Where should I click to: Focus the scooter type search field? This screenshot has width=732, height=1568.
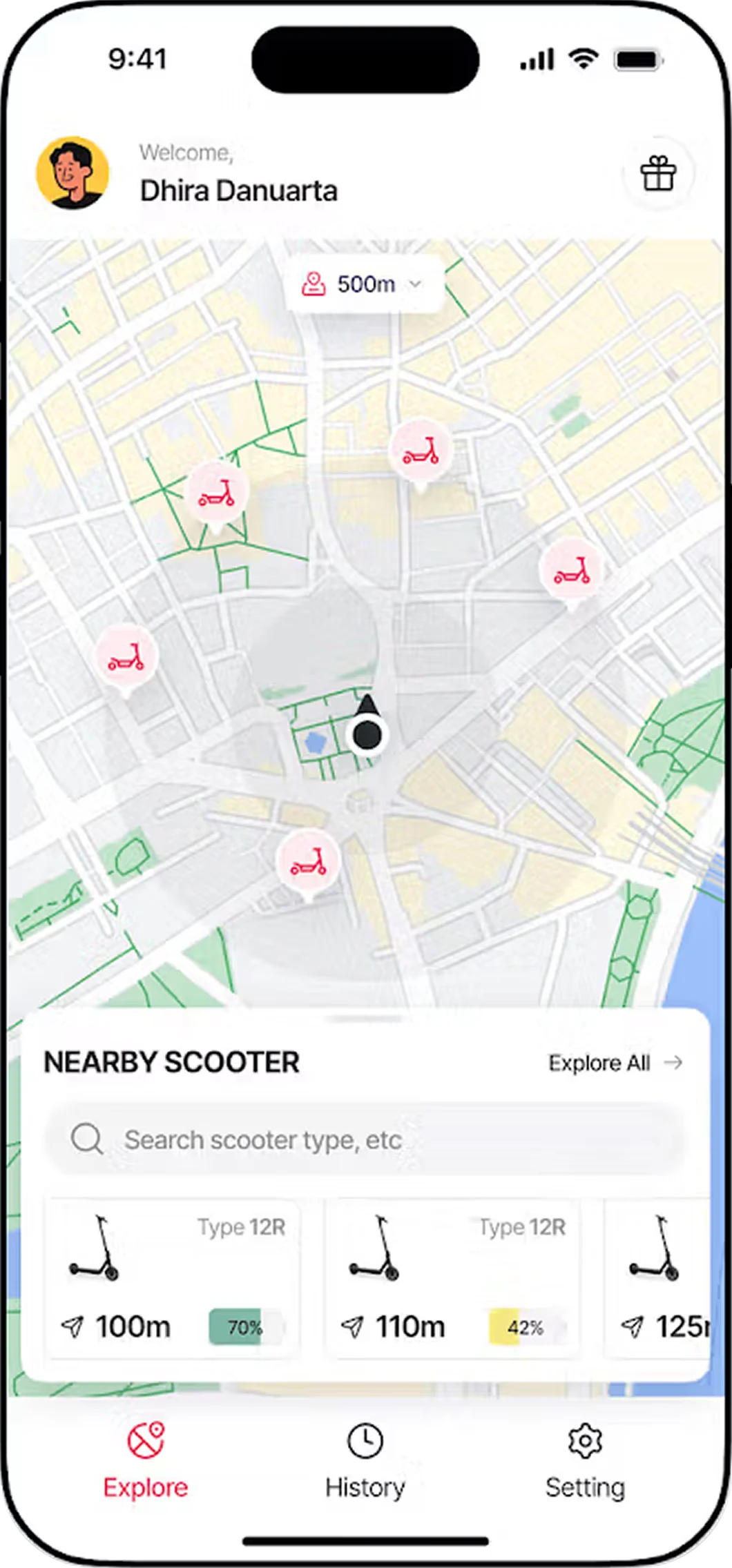(365, 1140)
